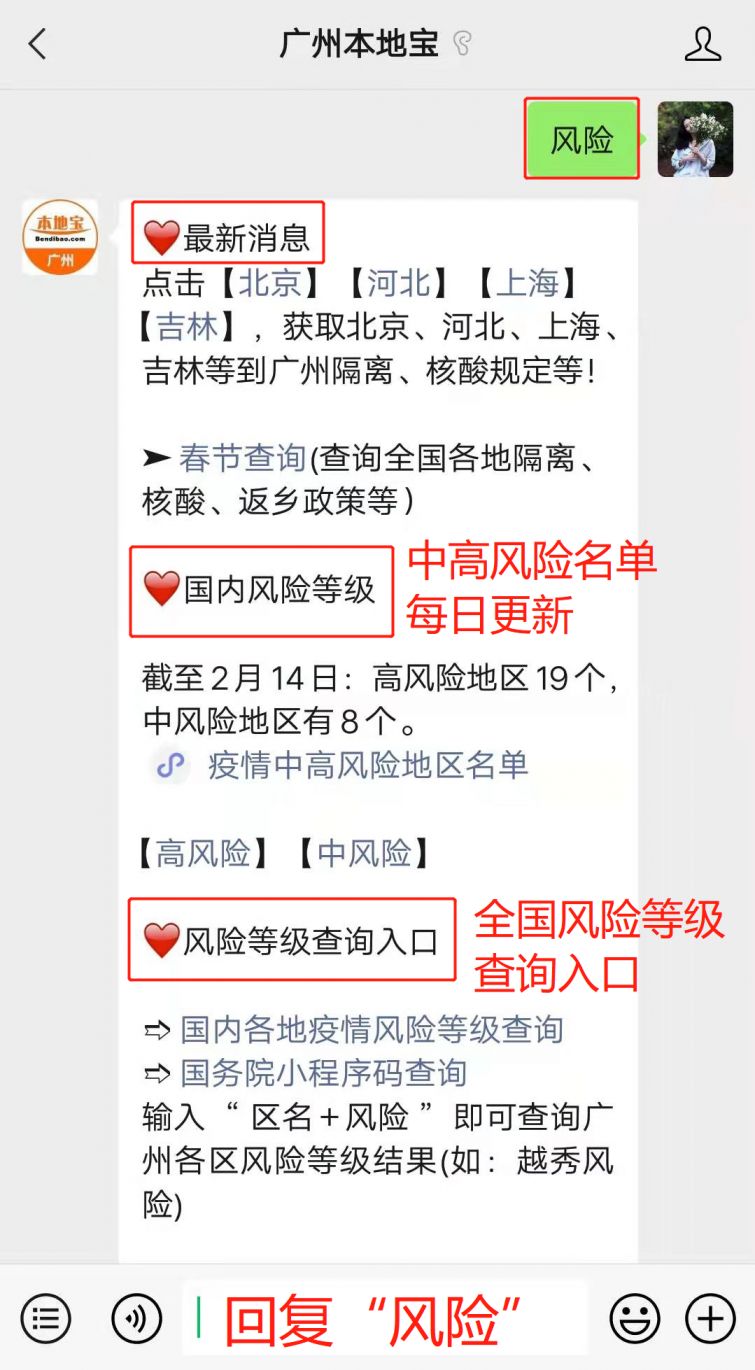Open the 北京 link
The width and height of the screenshot is (755, 1370).
coord(270,283)
